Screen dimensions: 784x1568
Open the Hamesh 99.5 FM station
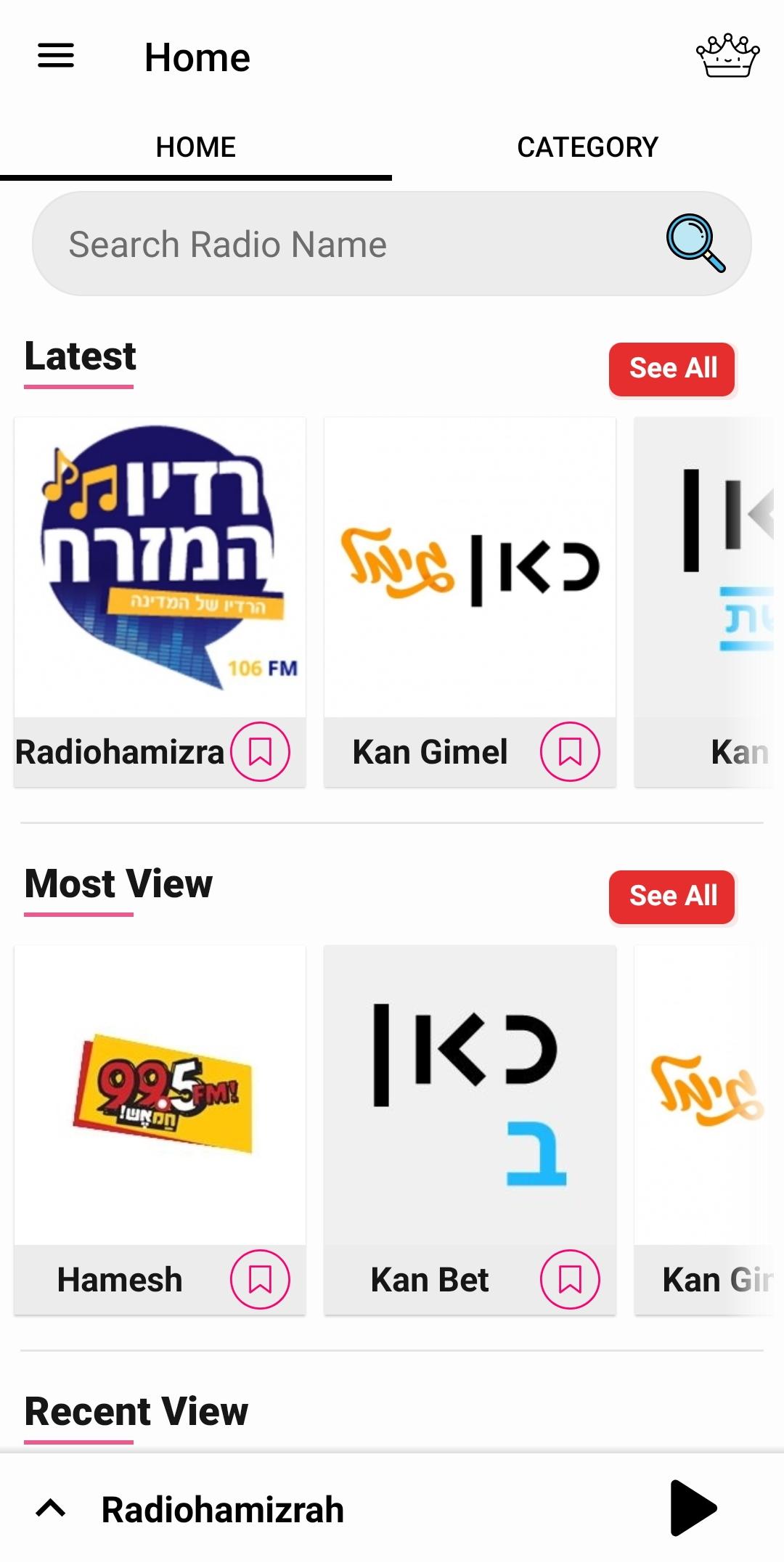160,1095
